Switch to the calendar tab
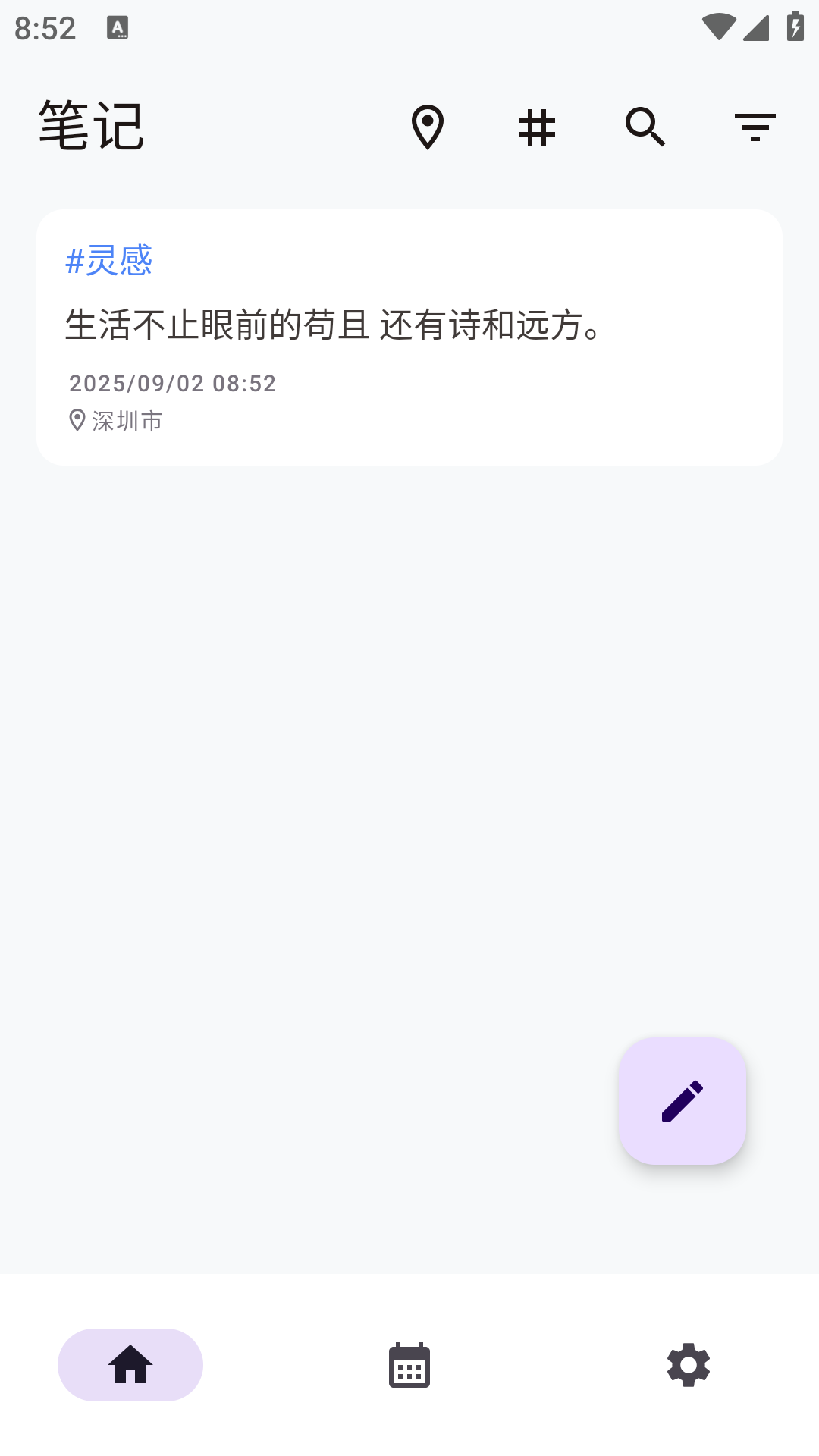The width and height of the screenshot is (819, 1456). point(409,1365)
